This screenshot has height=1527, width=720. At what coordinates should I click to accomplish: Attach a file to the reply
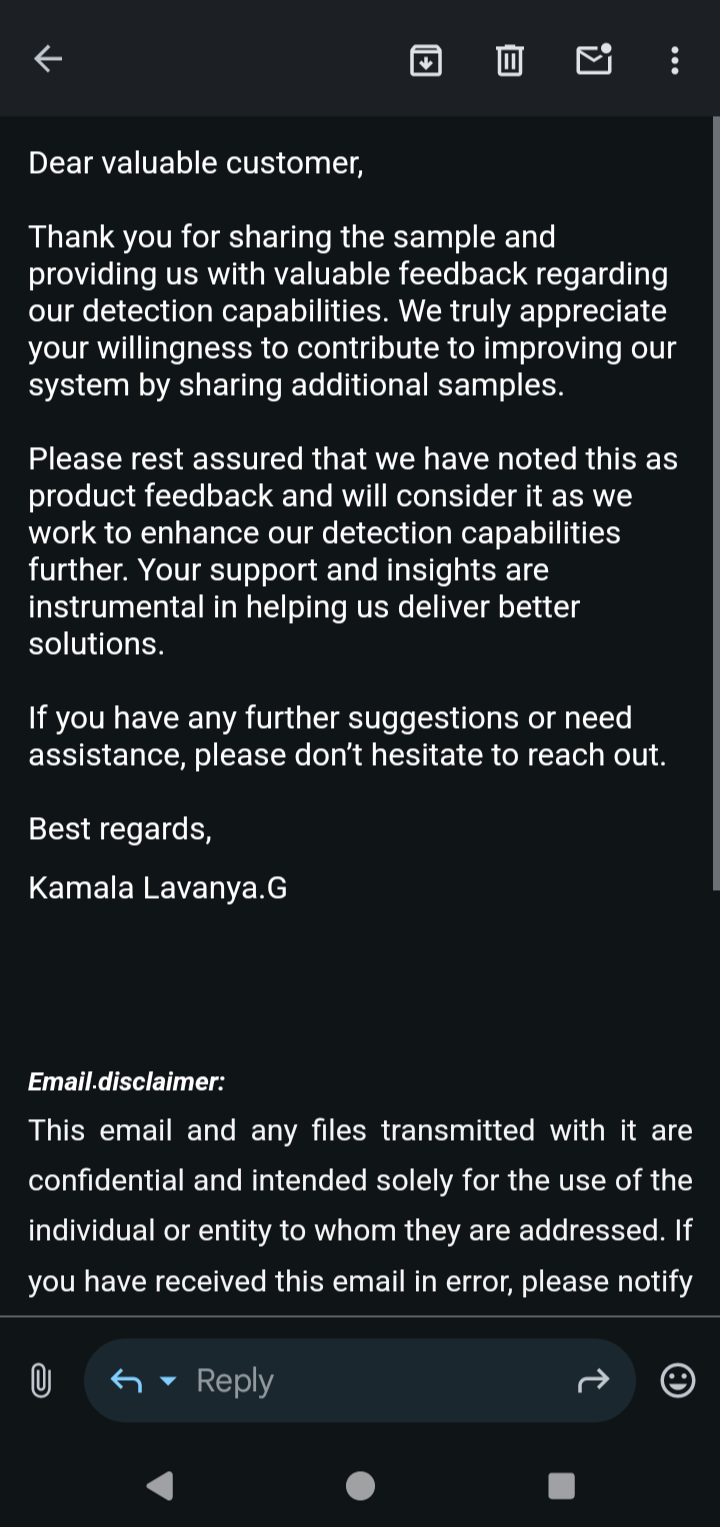[40, 1381]
